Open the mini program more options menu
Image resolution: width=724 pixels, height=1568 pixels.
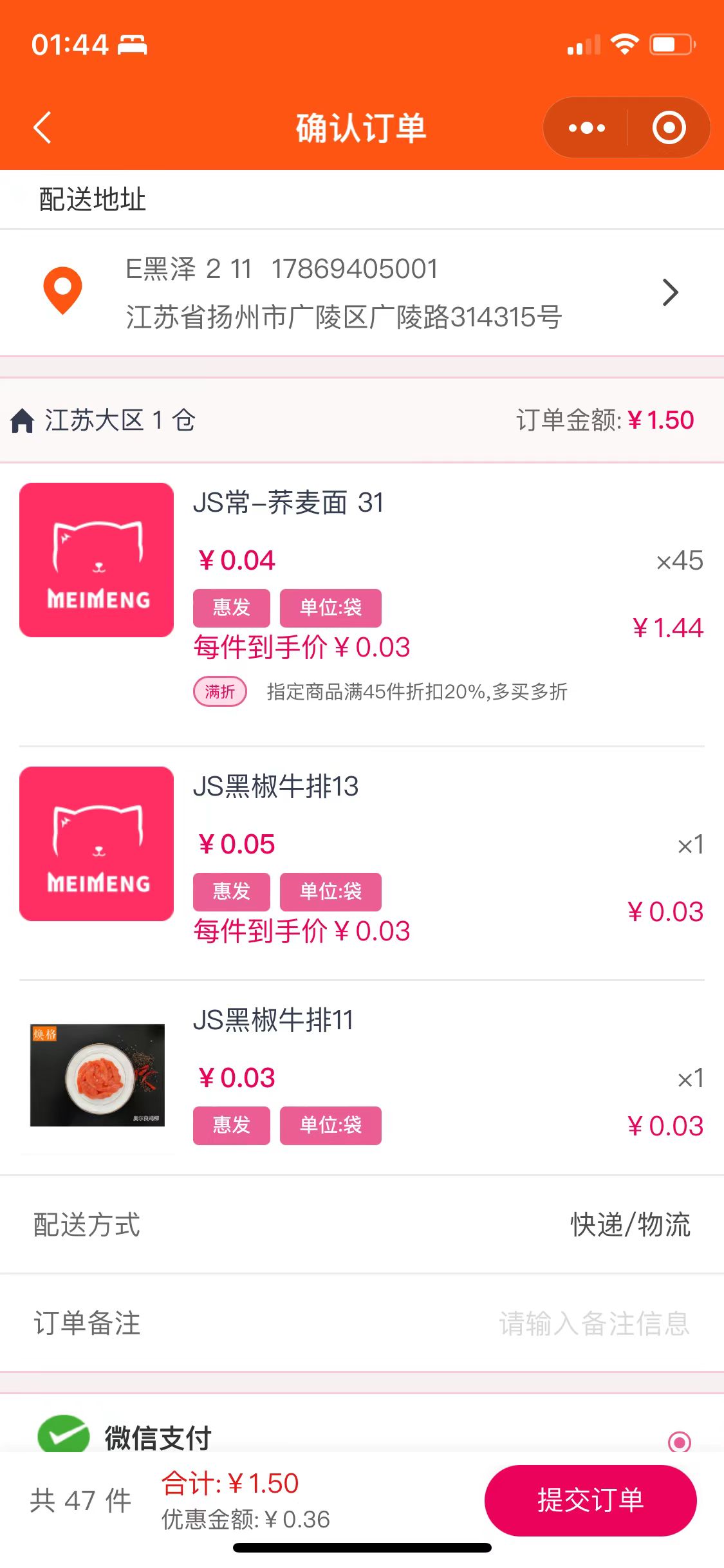click(586, 128)
